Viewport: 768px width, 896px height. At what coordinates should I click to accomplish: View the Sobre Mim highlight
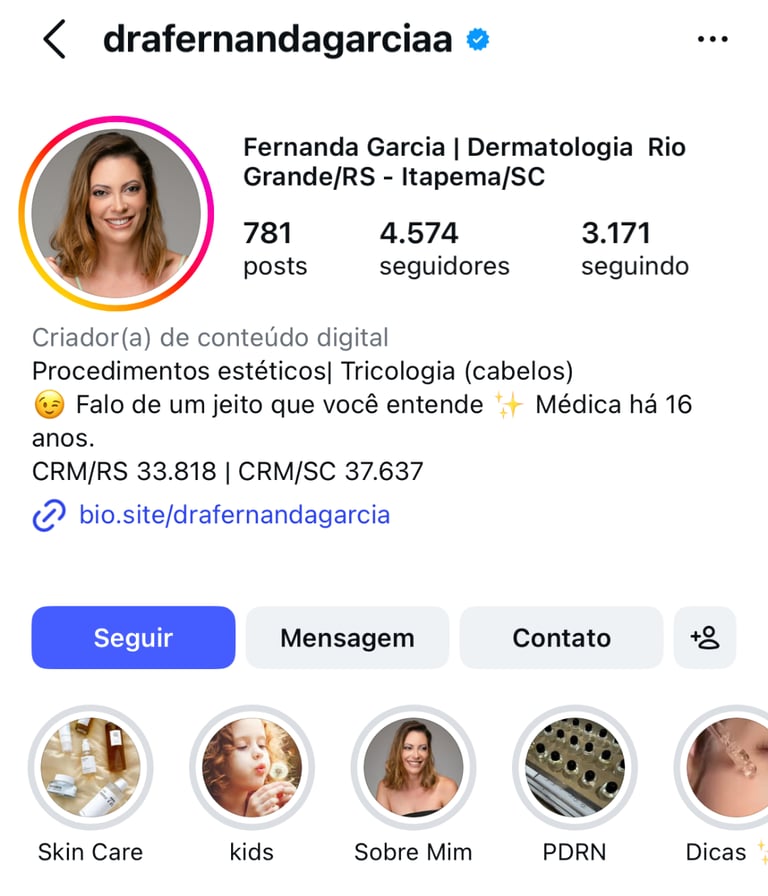coord(413,768)
